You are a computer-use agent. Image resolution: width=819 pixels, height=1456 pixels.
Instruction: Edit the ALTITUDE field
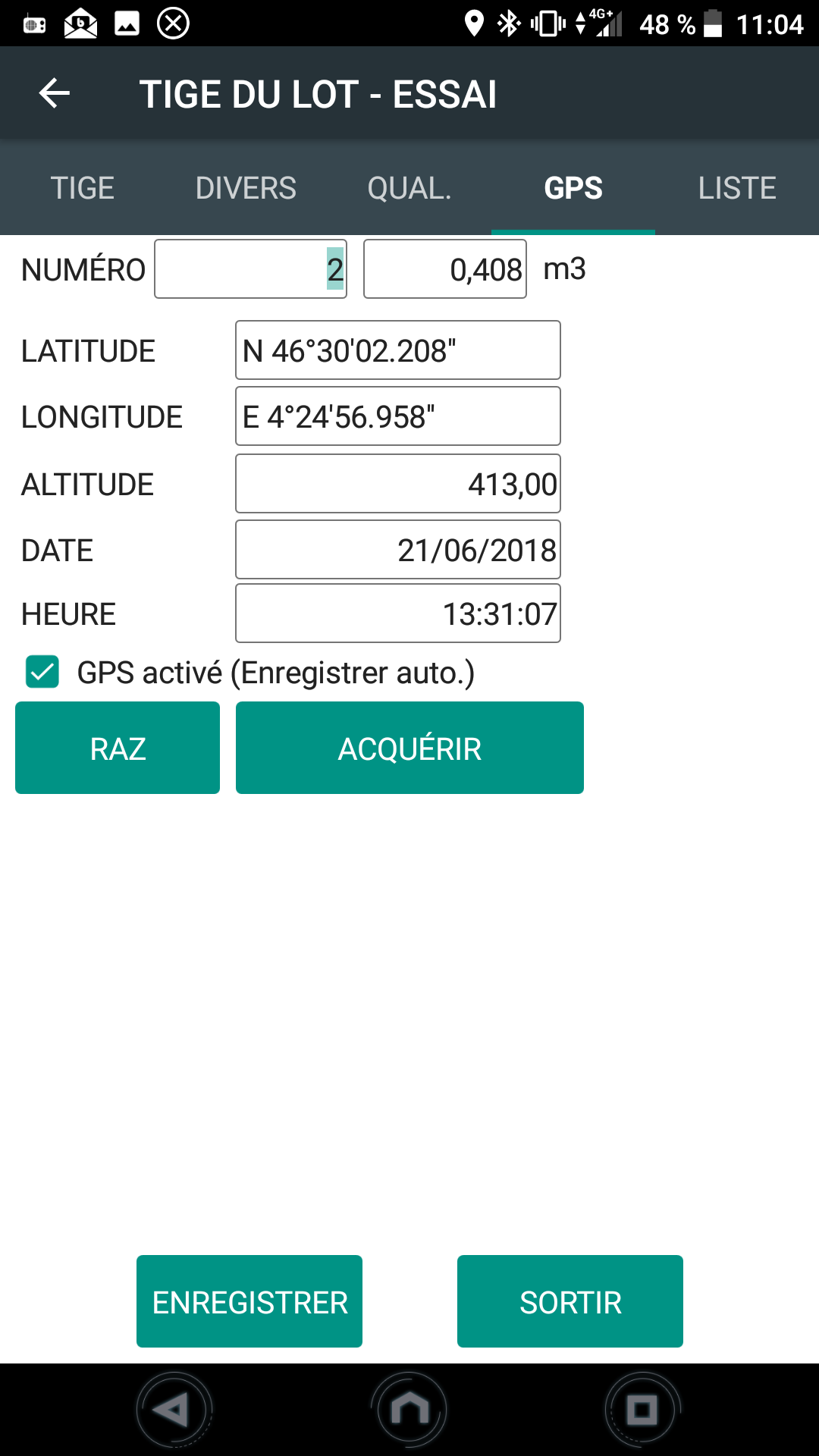[398, 484]
